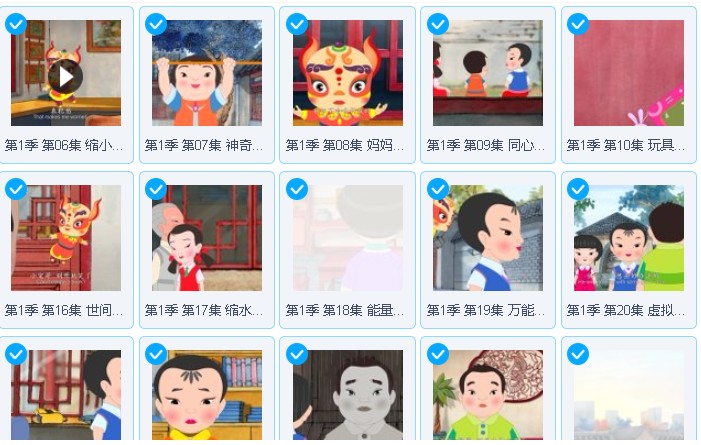Toggle selection of 第1季 第09集
Screen dimensions: 701x445
438,24
